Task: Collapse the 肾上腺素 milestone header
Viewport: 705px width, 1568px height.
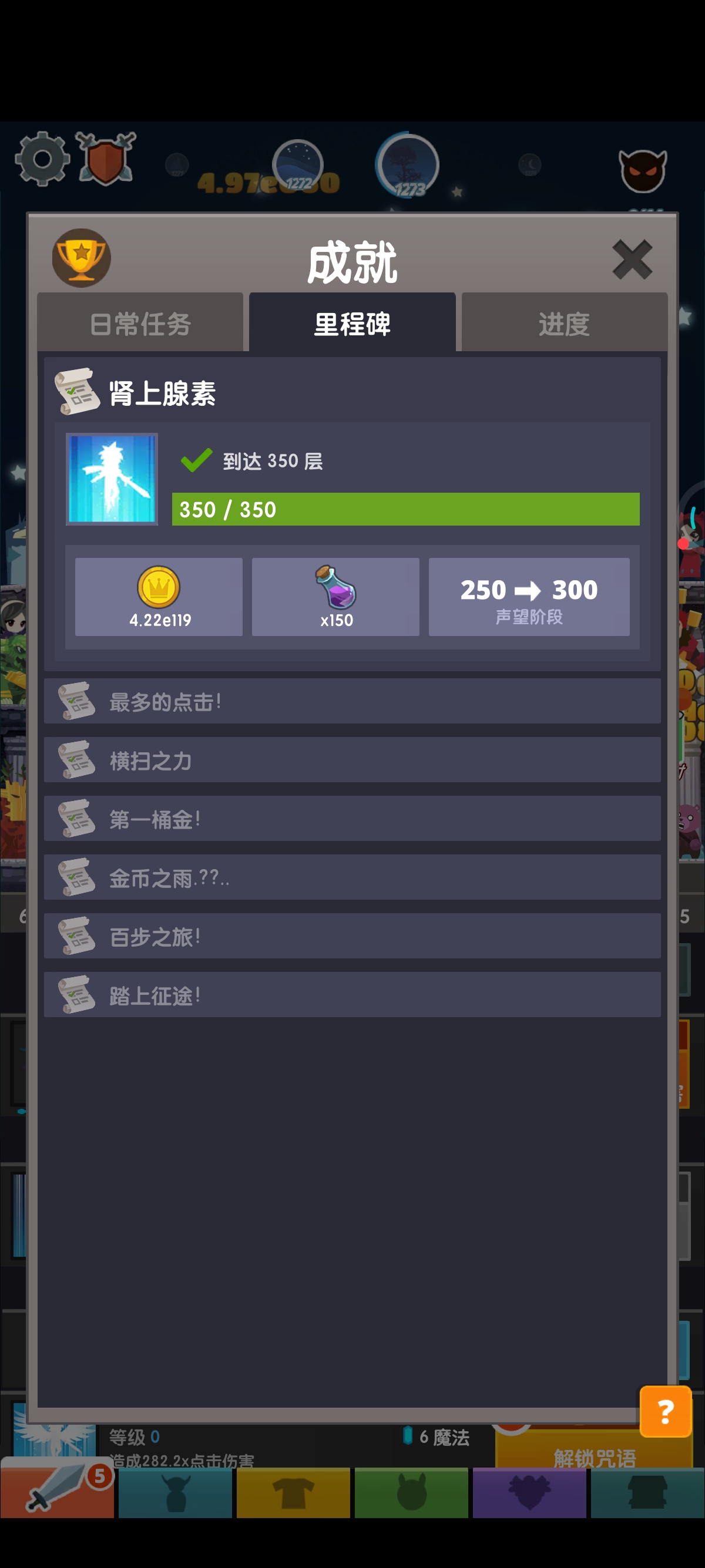Action: point(352,393)
